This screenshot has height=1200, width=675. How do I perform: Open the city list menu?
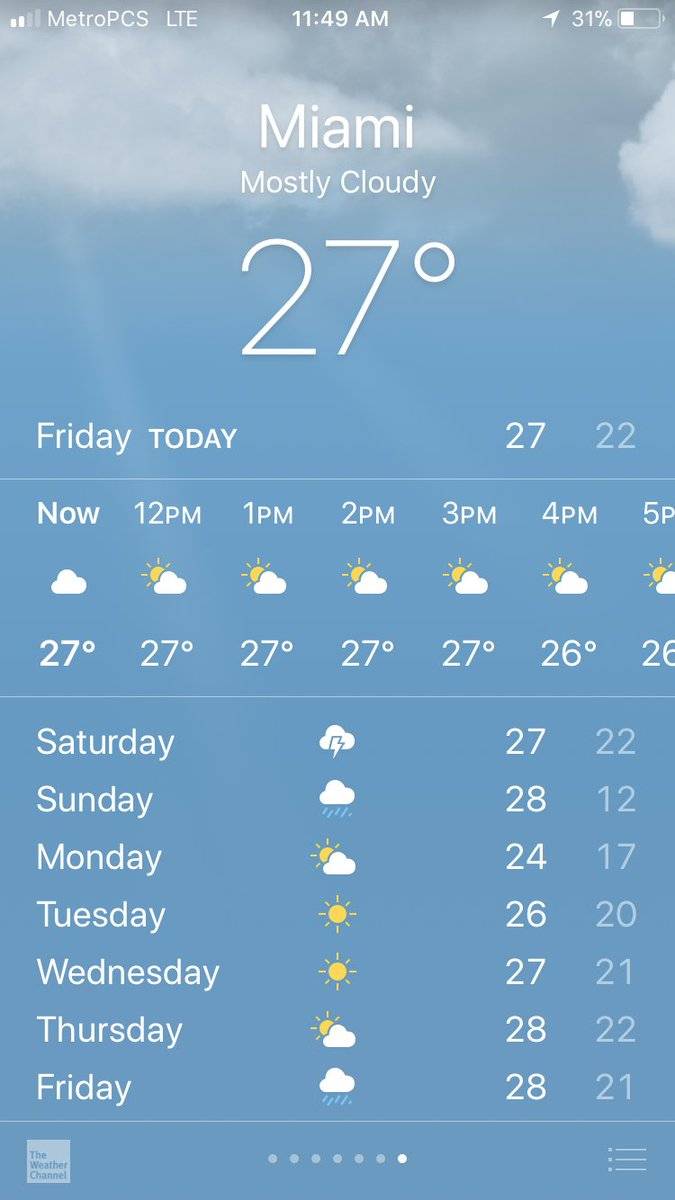[x=627, y=1159]
